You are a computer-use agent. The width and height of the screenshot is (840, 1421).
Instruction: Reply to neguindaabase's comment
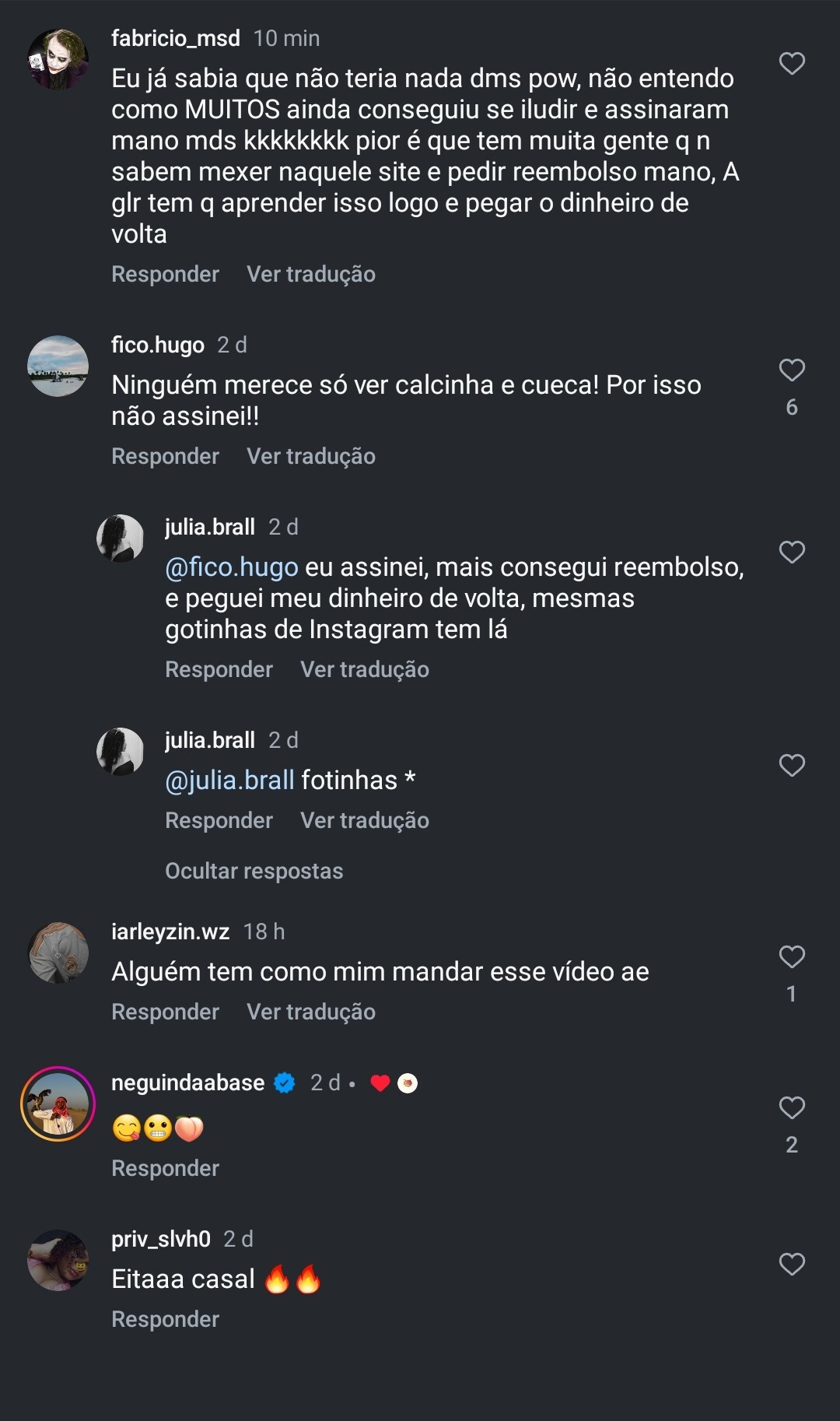pos(165,1168)
